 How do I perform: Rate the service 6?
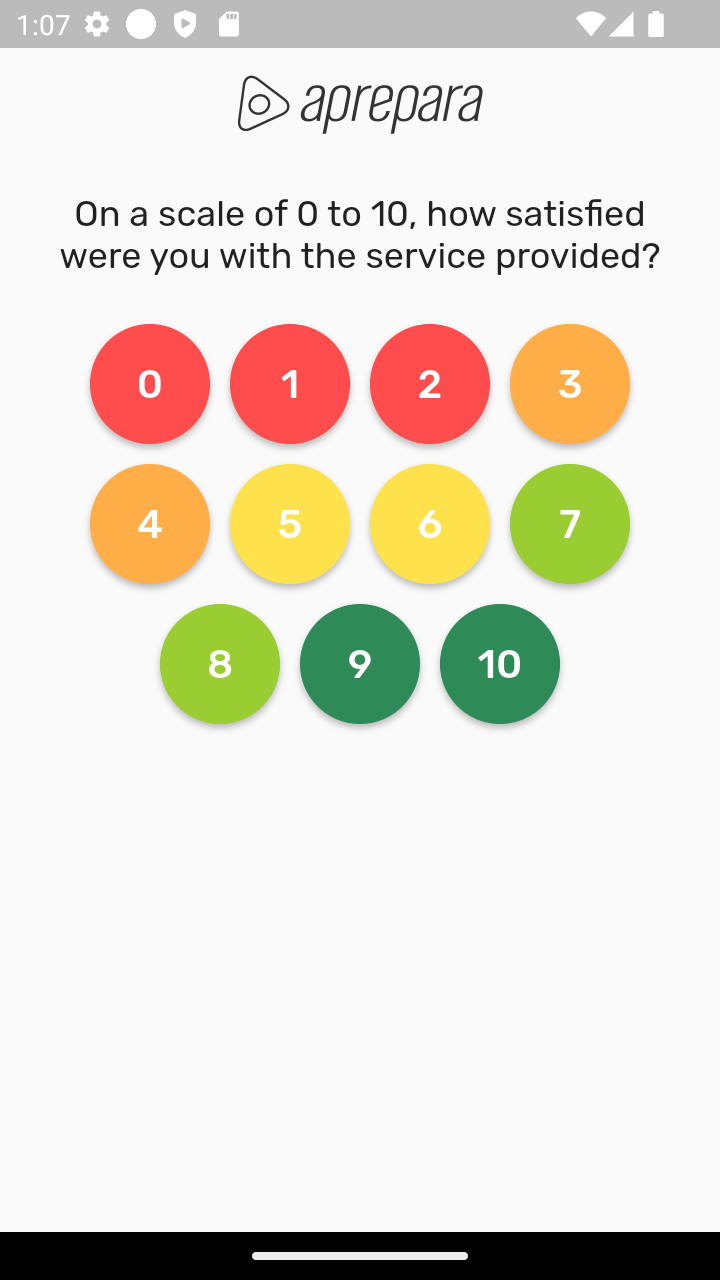pos(430,524)
